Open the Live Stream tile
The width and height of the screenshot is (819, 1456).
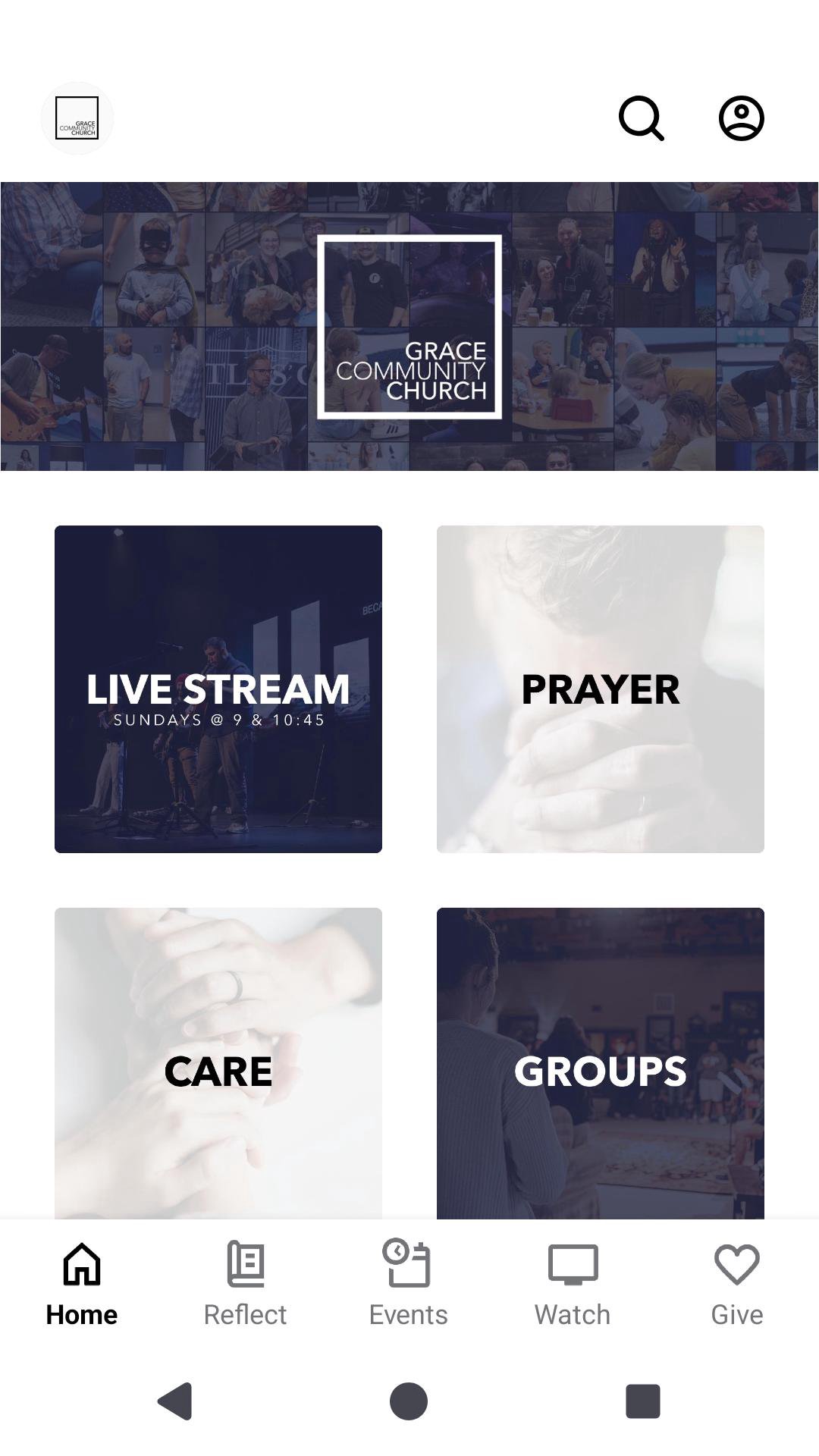(x=218, y=689)
